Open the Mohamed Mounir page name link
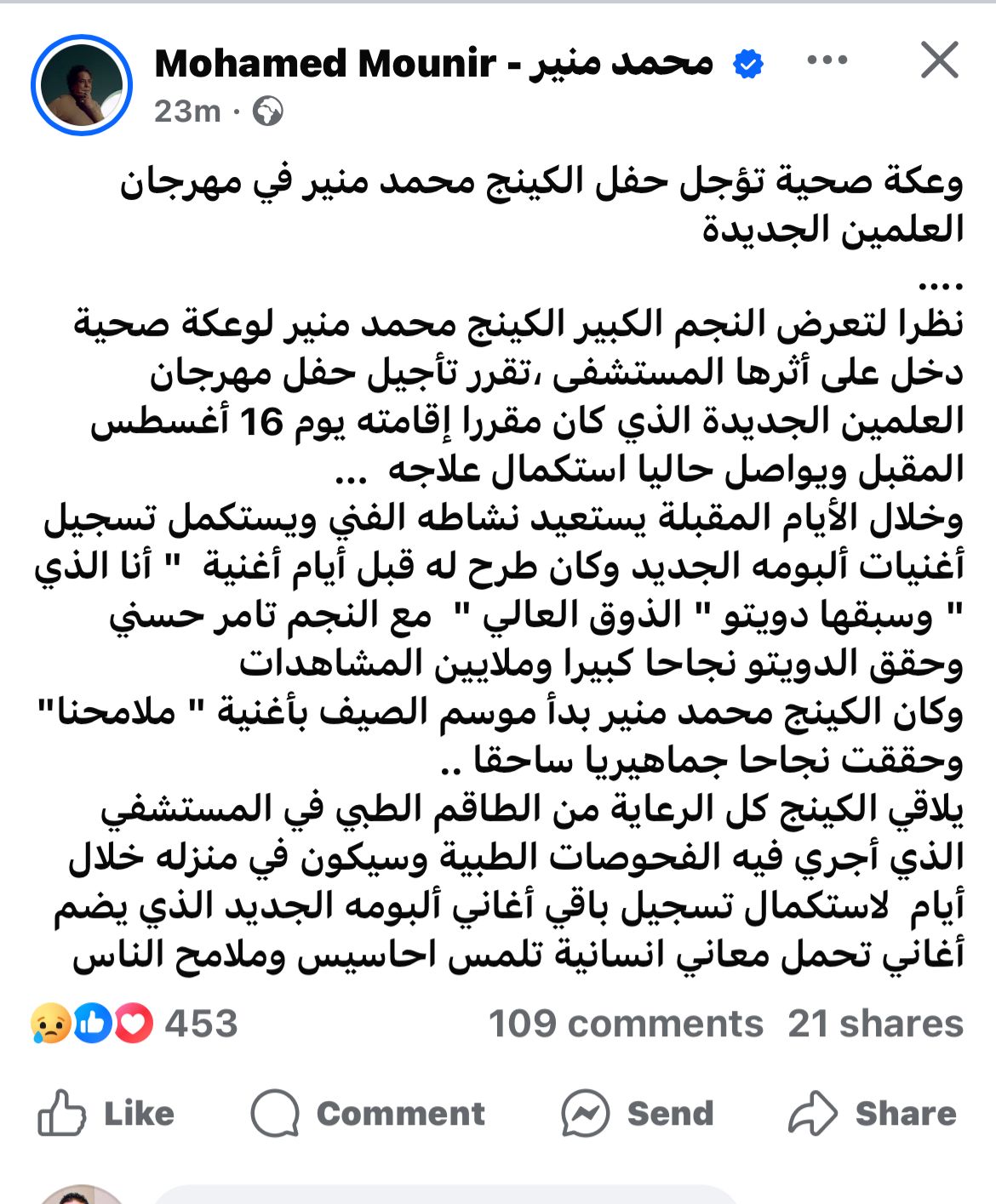Viewport: 996px width, 1204px height. (434, 63)
